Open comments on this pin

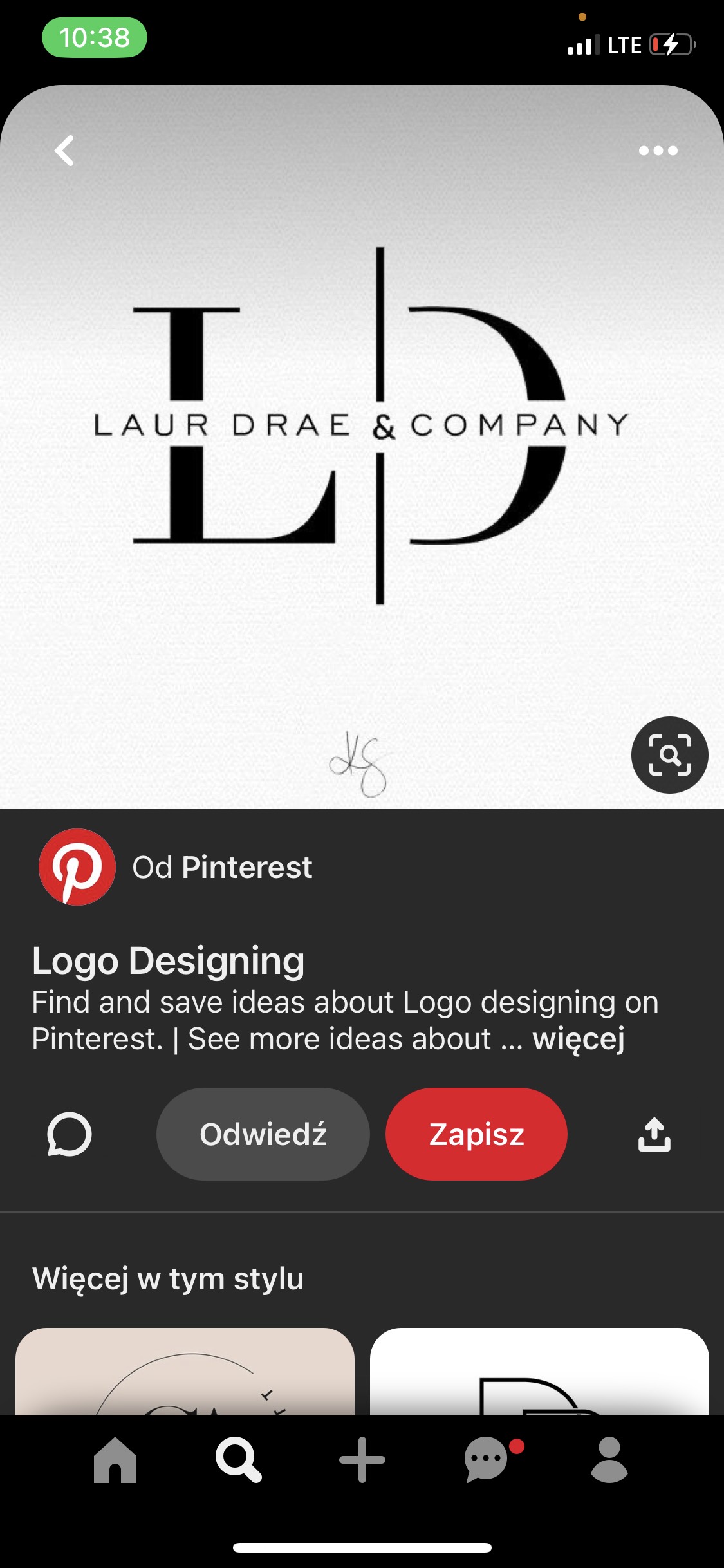[x=70, y=1134]
